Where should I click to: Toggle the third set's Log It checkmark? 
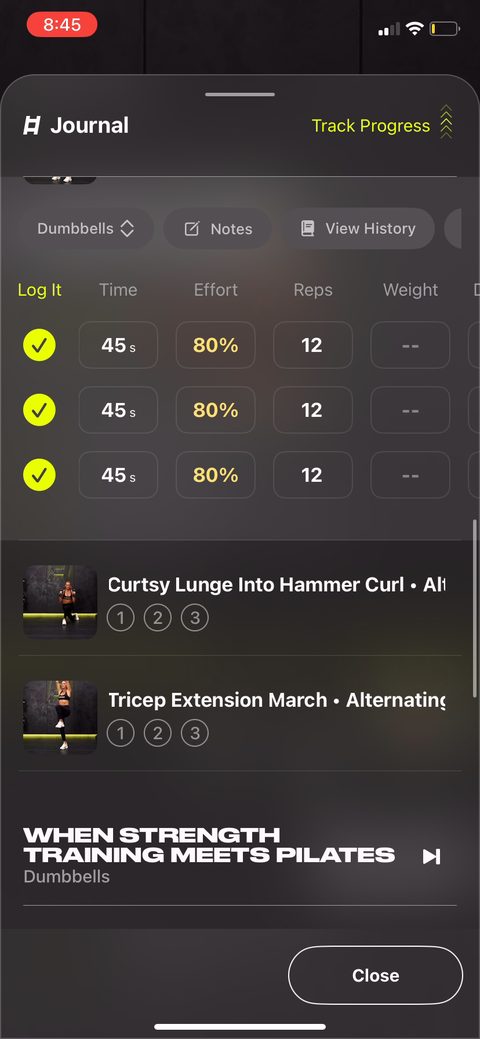[x=40, y=475]
